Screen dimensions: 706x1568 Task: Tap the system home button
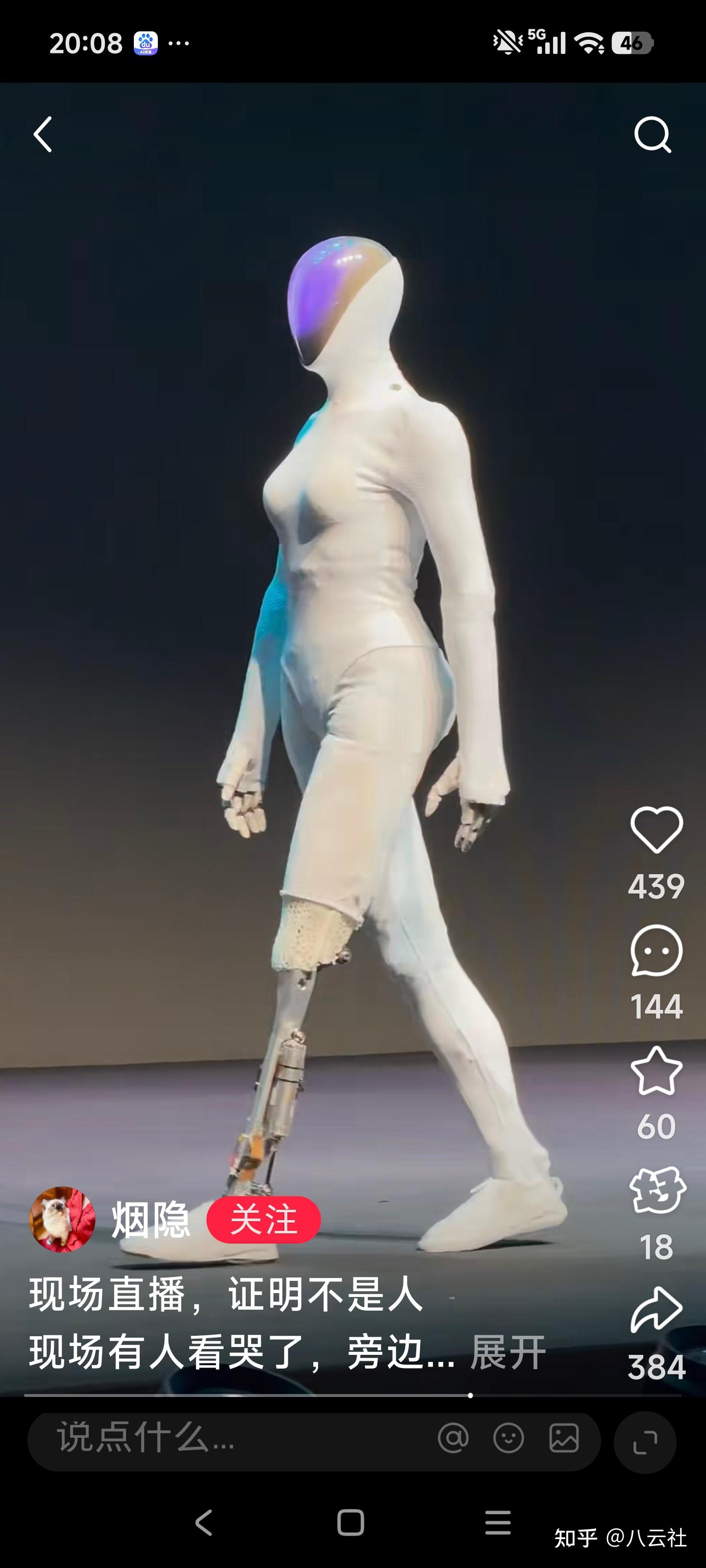pos(351,1523)
